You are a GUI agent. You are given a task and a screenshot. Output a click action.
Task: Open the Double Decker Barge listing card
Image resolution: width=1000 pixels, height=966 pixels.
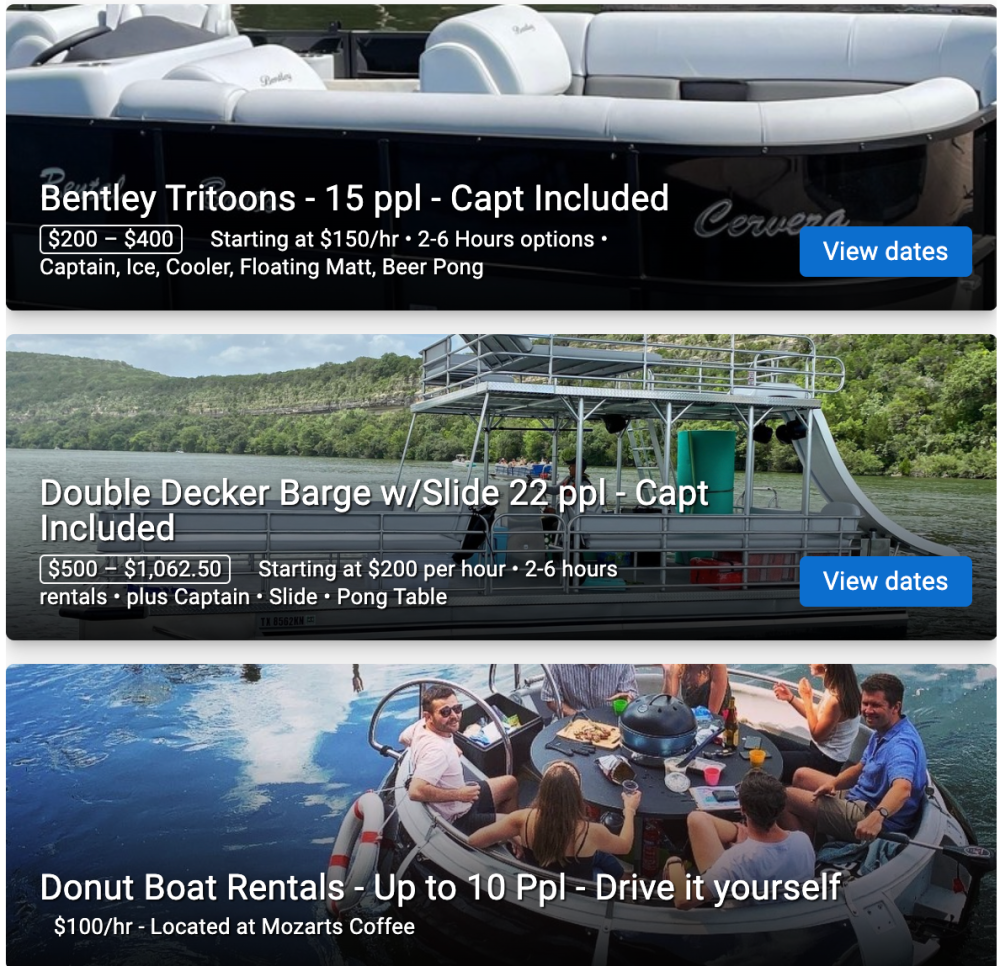tap(374, 510)
